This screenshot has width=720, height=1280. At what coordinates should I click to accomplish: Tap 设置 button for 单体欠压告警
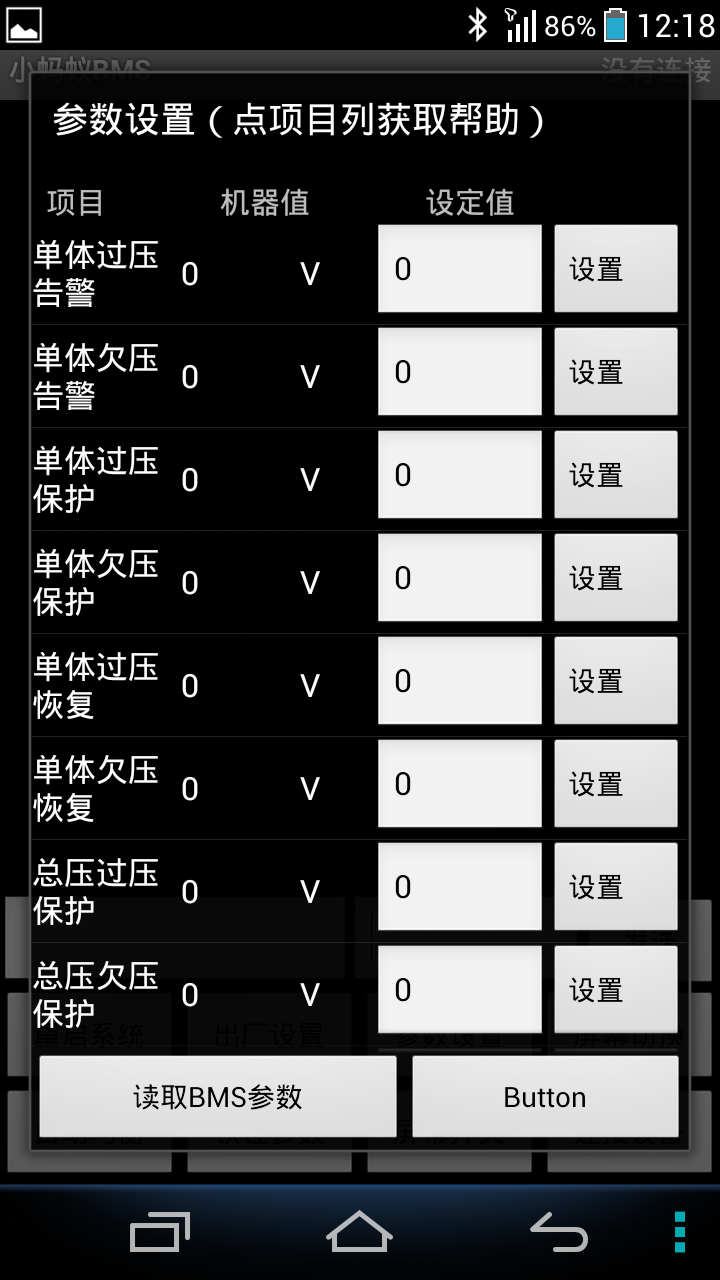click(x=616, y=371)
